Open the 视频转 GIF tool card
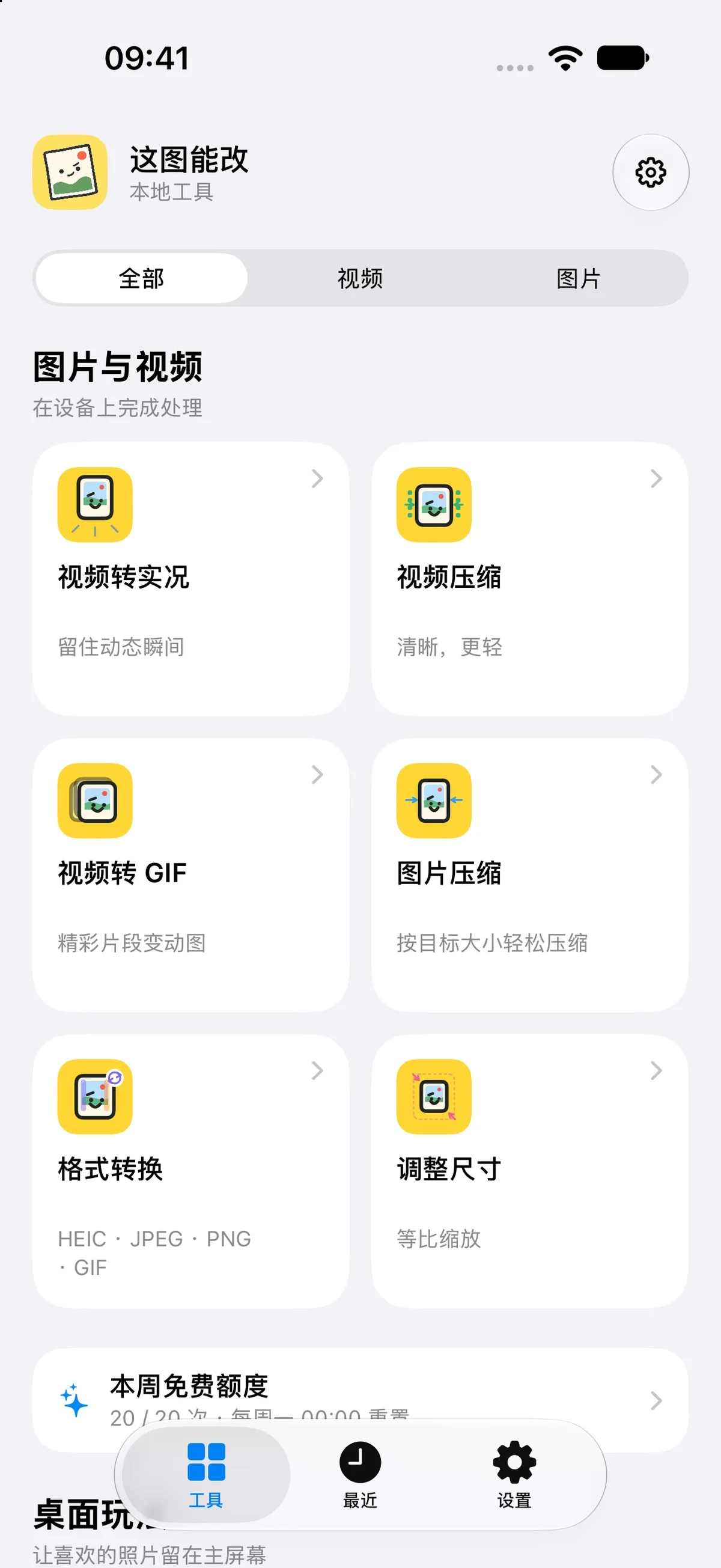This screenshot has width=721, height=1568. click(191, 875)
